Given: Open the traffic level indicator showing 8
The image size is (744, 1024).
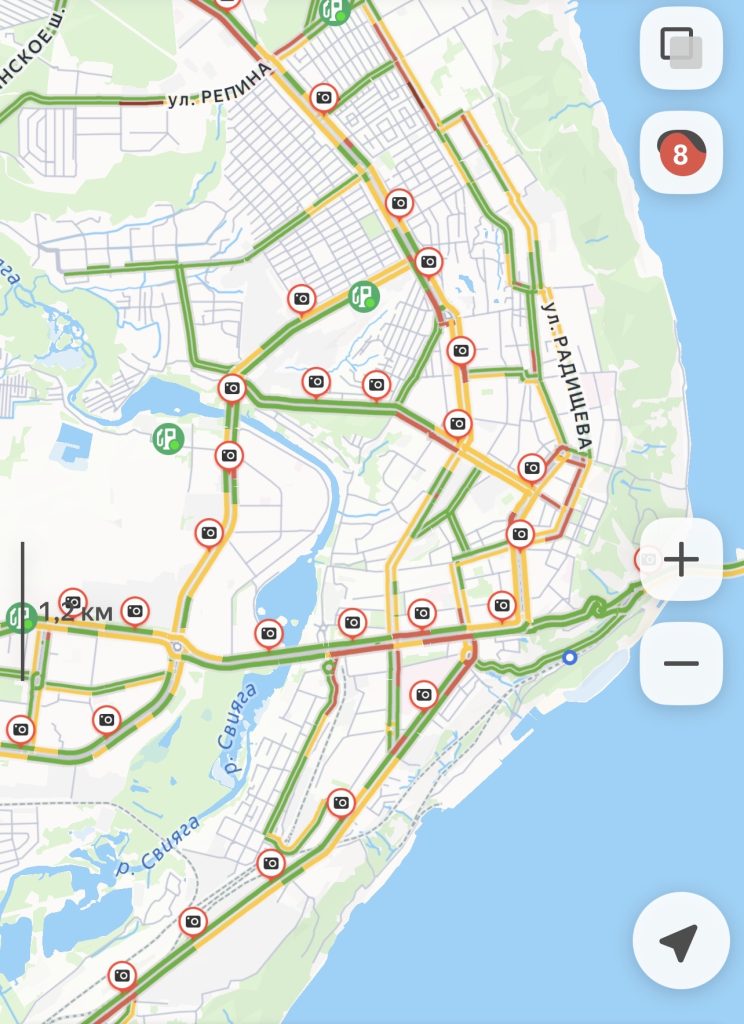Looking at the screenshot, I should [681, 153].
